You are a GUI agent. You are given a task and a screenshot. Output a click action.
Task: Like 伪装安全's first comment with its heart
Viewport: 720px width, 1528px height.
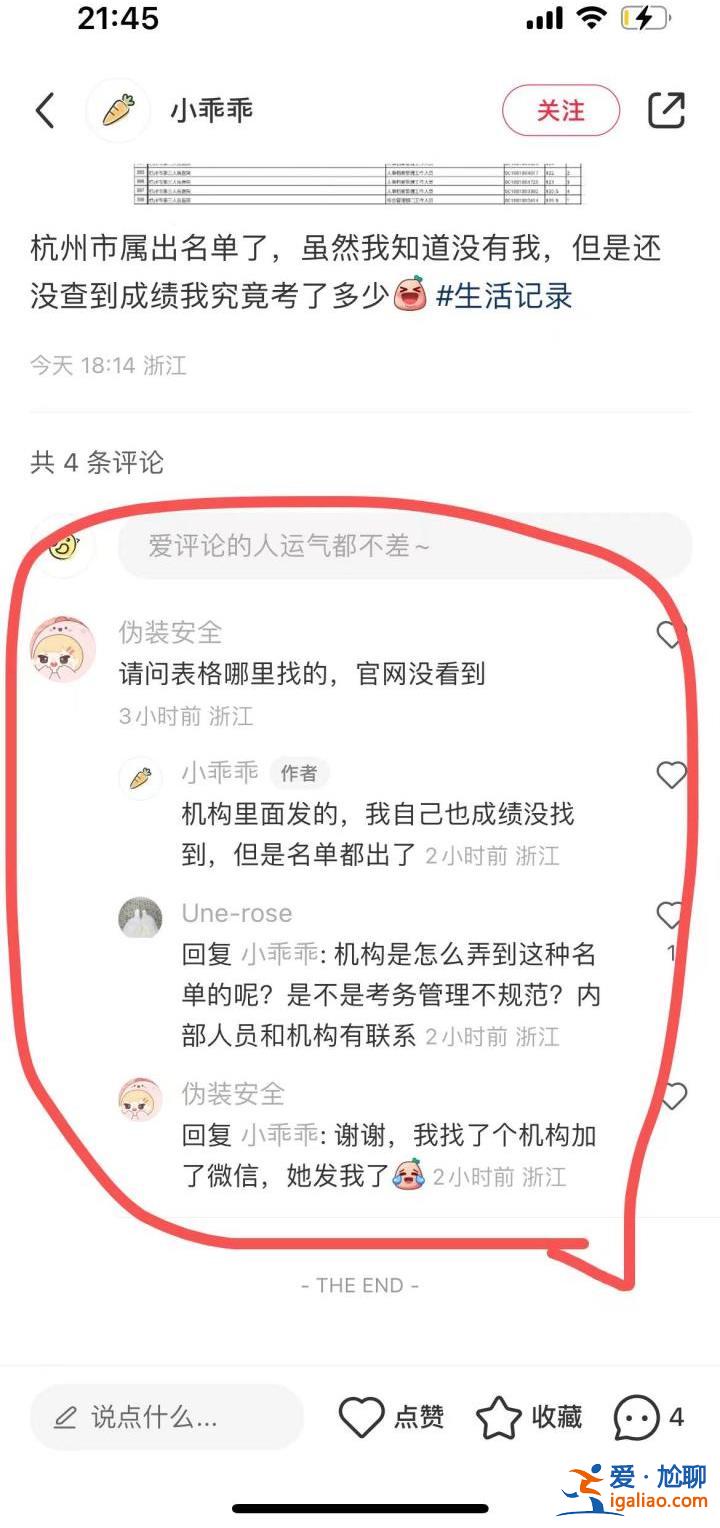(x=672, y=634)
